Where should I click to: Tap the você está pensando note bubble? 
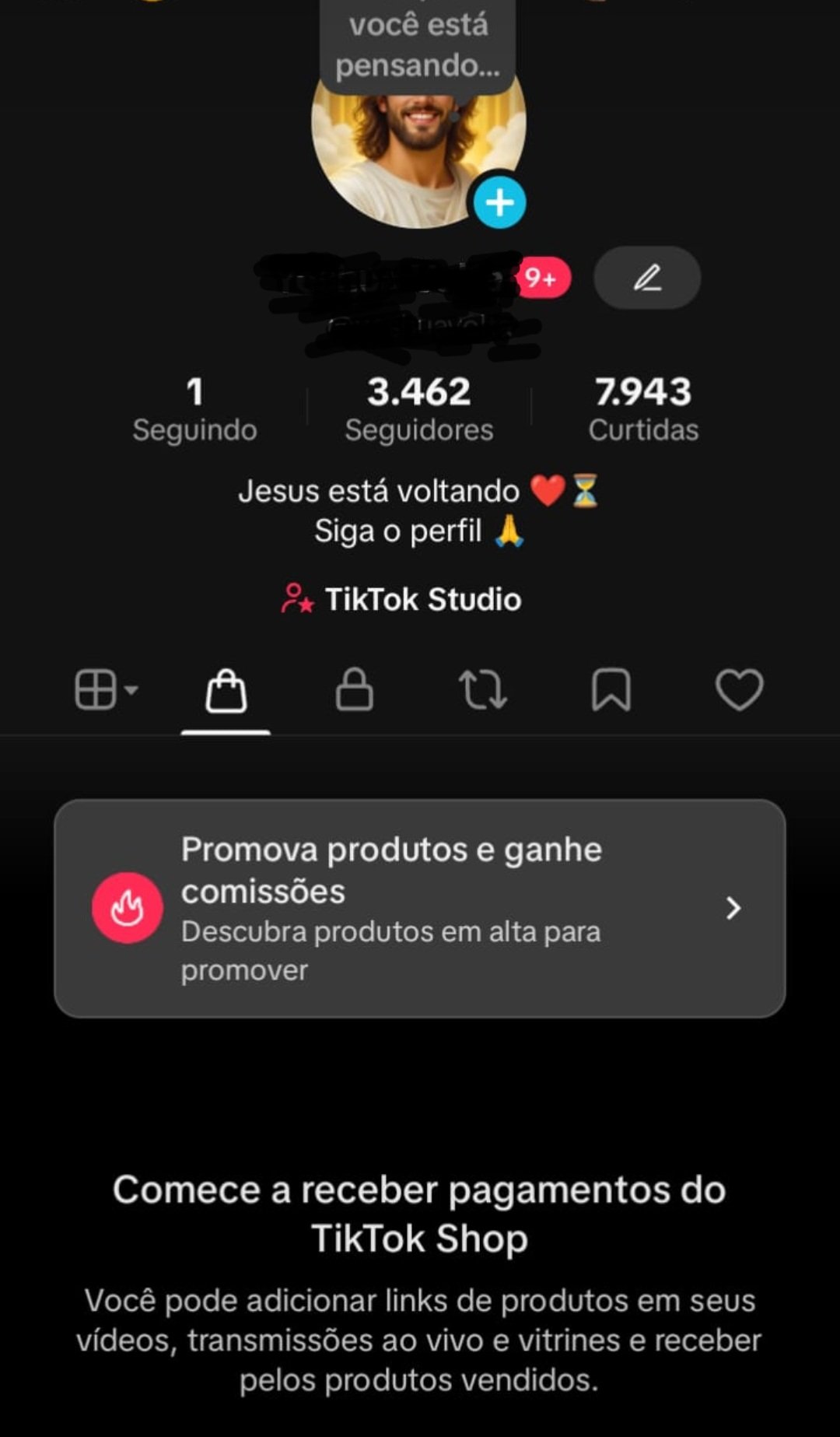tap(418, 47)
